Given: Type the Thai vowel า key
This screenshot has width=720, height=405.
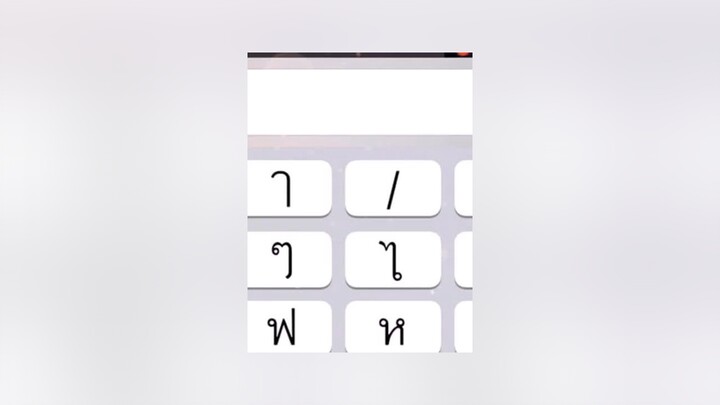Looking at the screenshot, I should click(x=289, y=188).
